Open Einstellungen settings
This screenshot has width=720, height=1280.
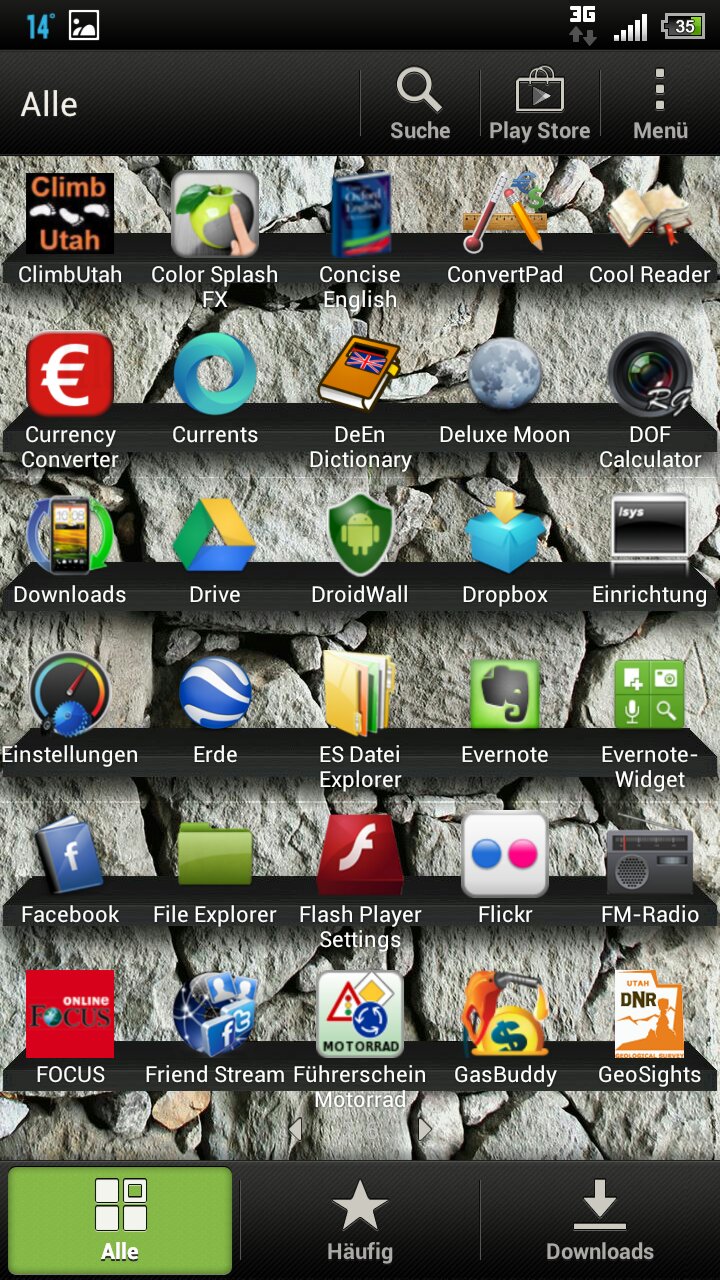[70, 709]
